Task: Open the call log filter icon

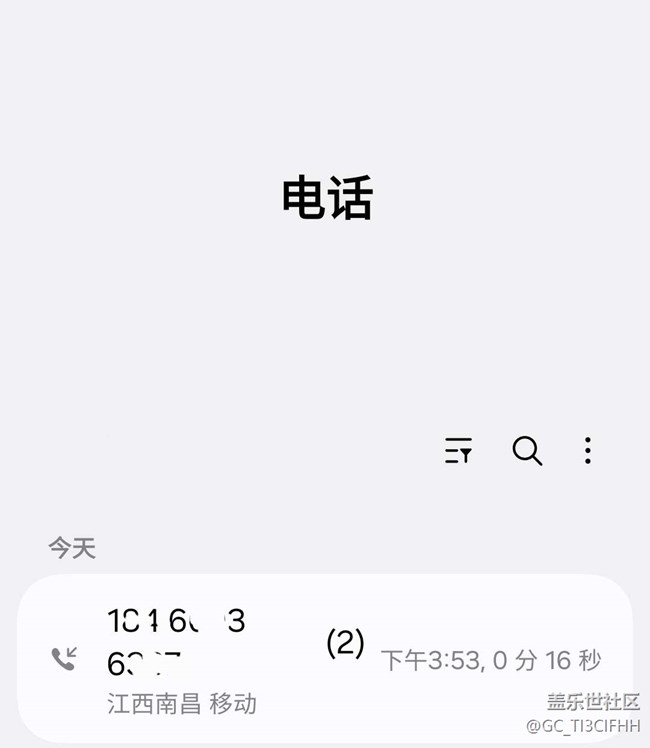Action: pyautogui.click(x=458, y=451)
